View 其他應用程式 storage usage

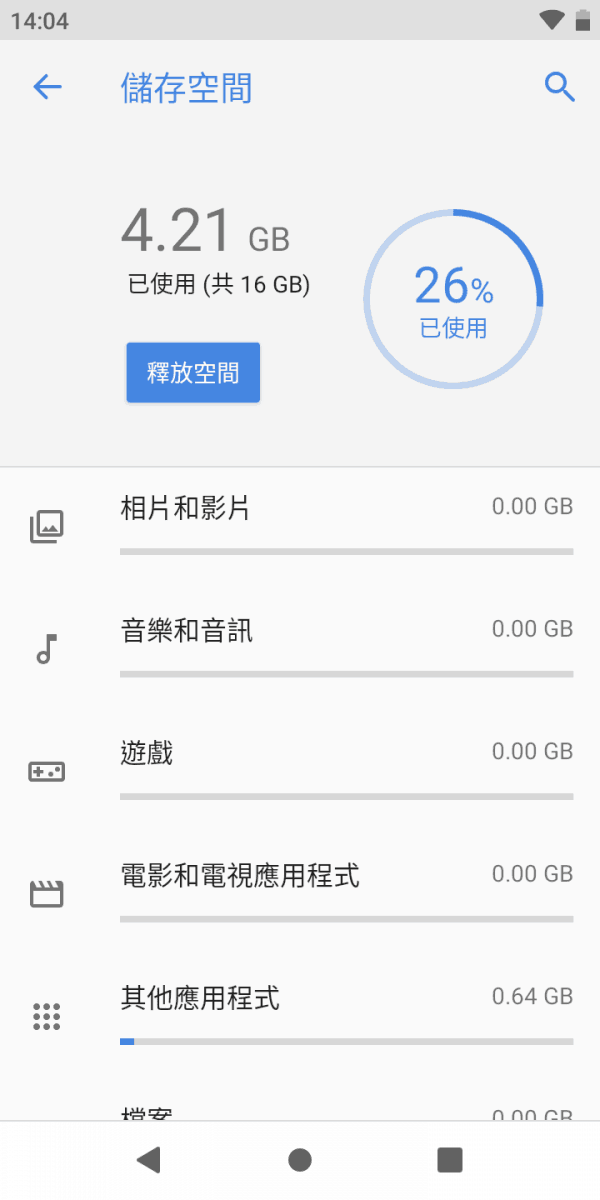300,1017
